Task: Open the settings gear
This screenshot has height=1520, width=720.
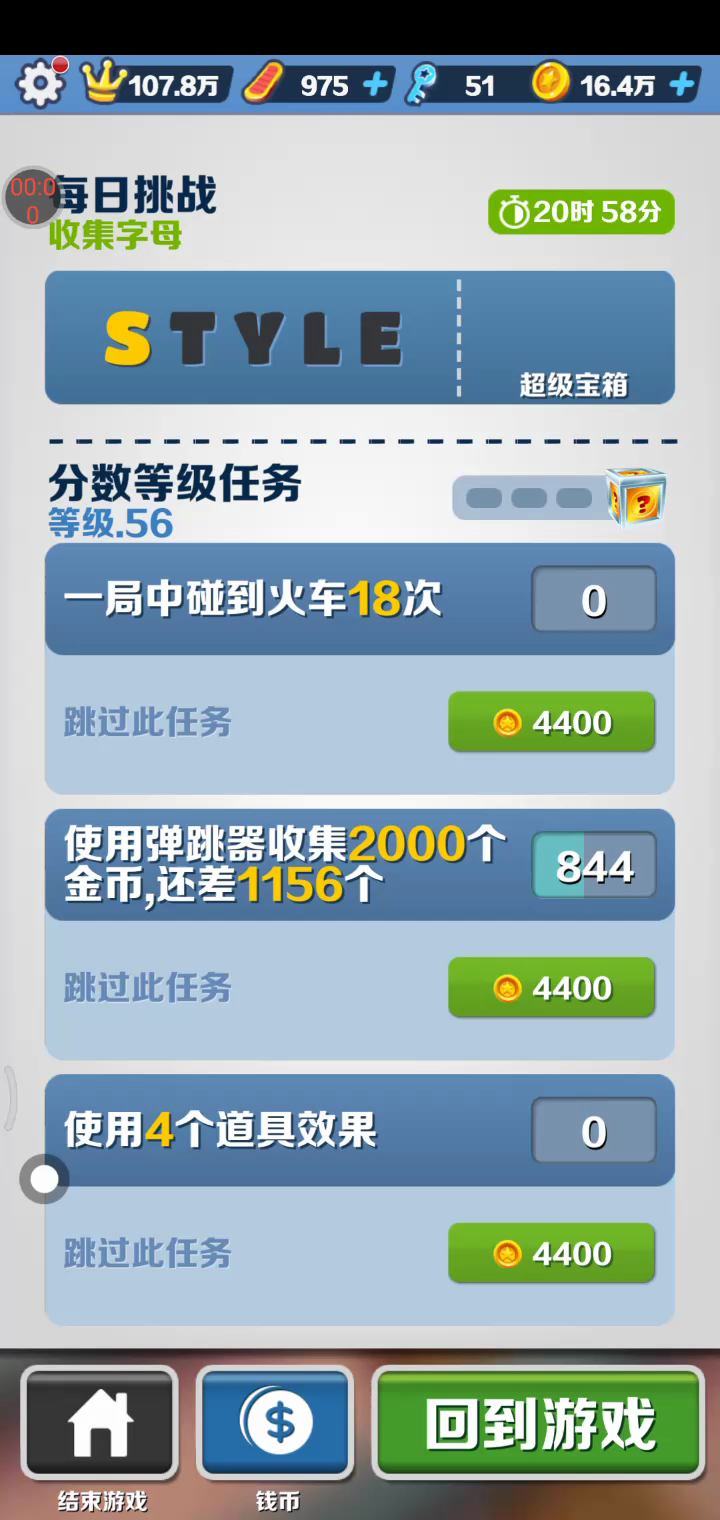Action: point(40,84)
